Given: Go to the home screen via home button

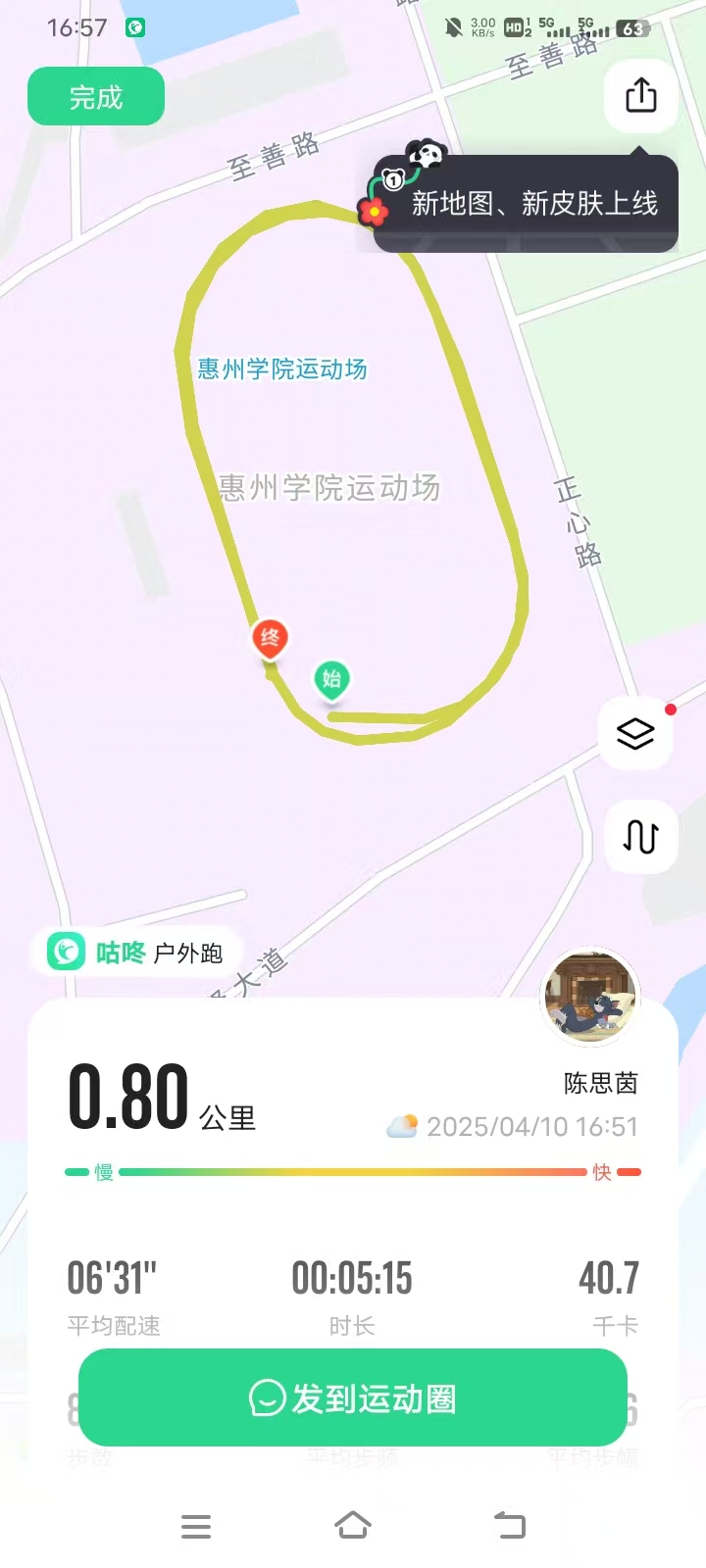Looking at the screenshot, I should point(353,1526).
